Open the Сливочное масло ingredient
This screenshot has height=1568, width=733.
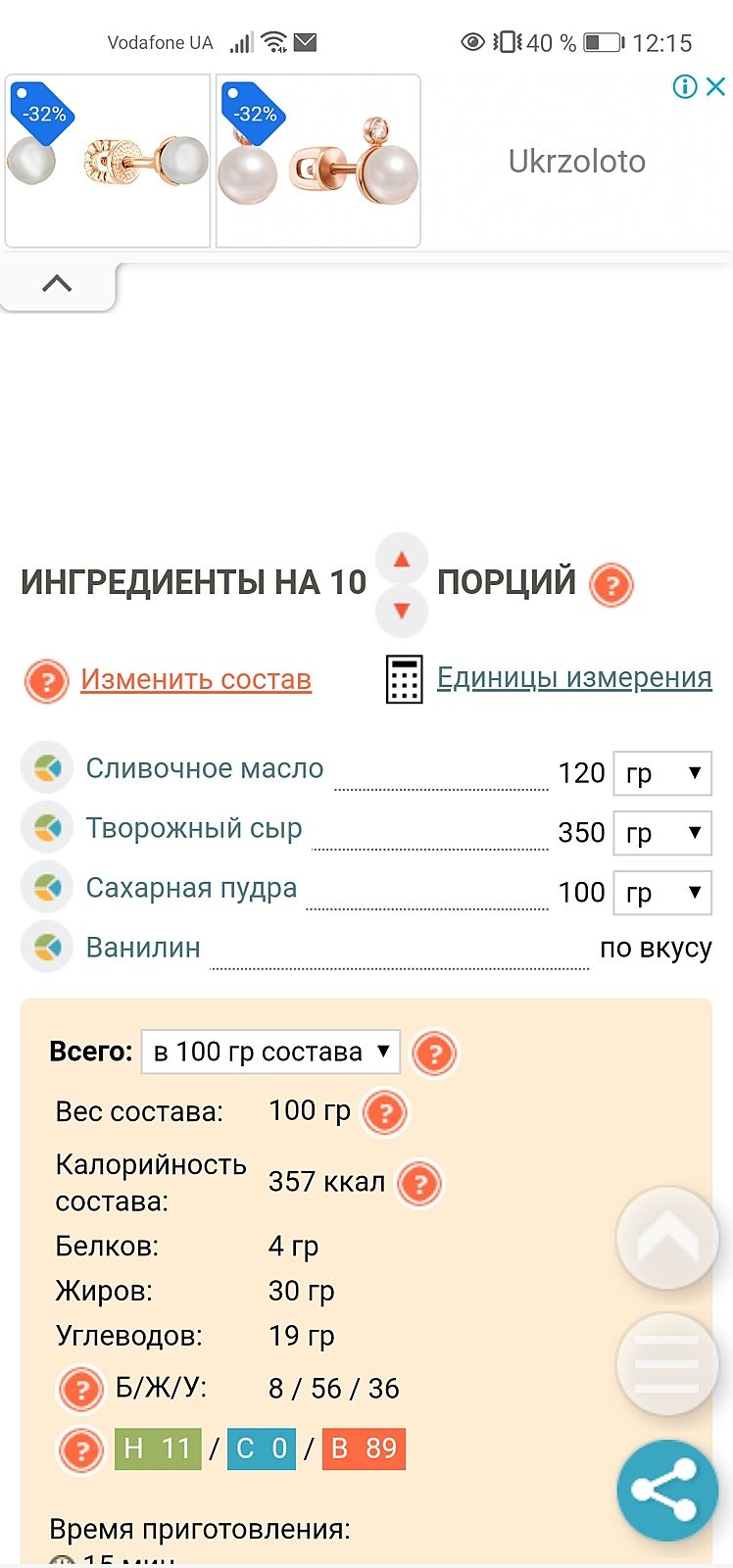point(204,768)
